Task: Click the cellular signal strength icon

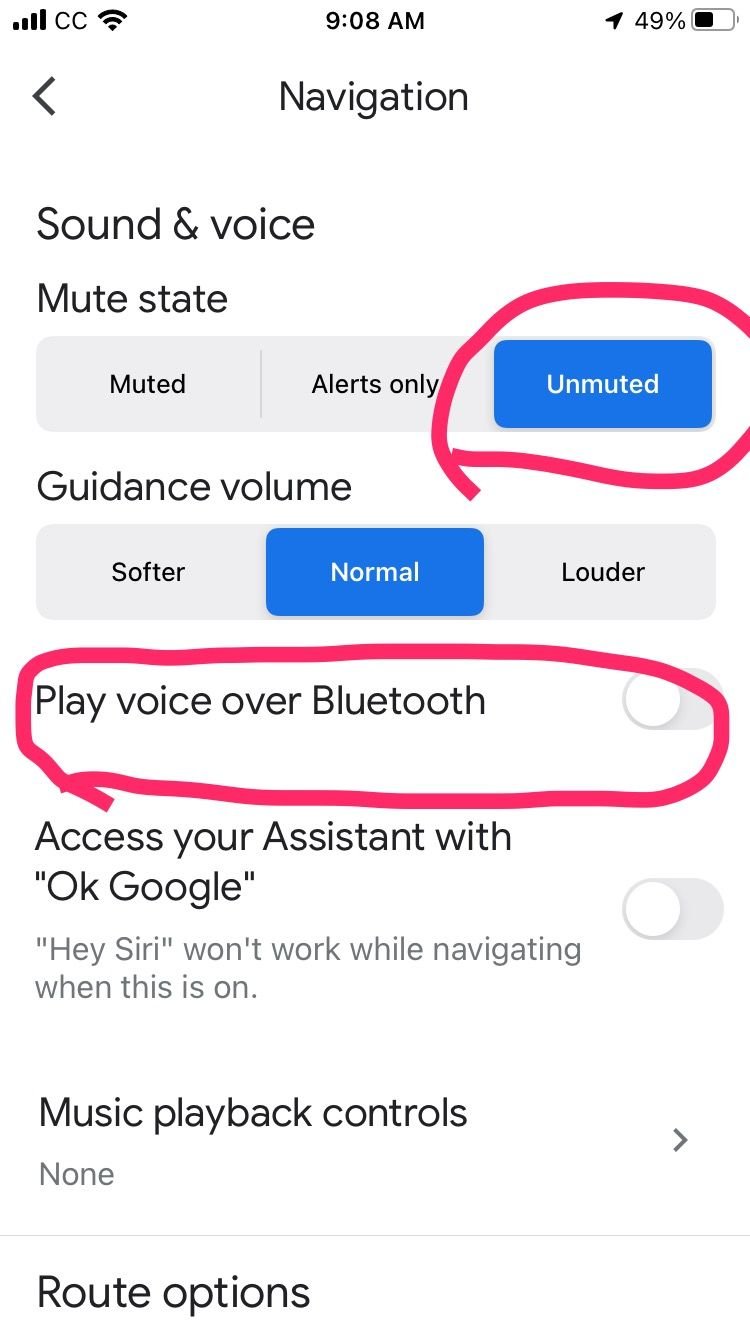Action: pyautogui.click(x=27, y=18)
